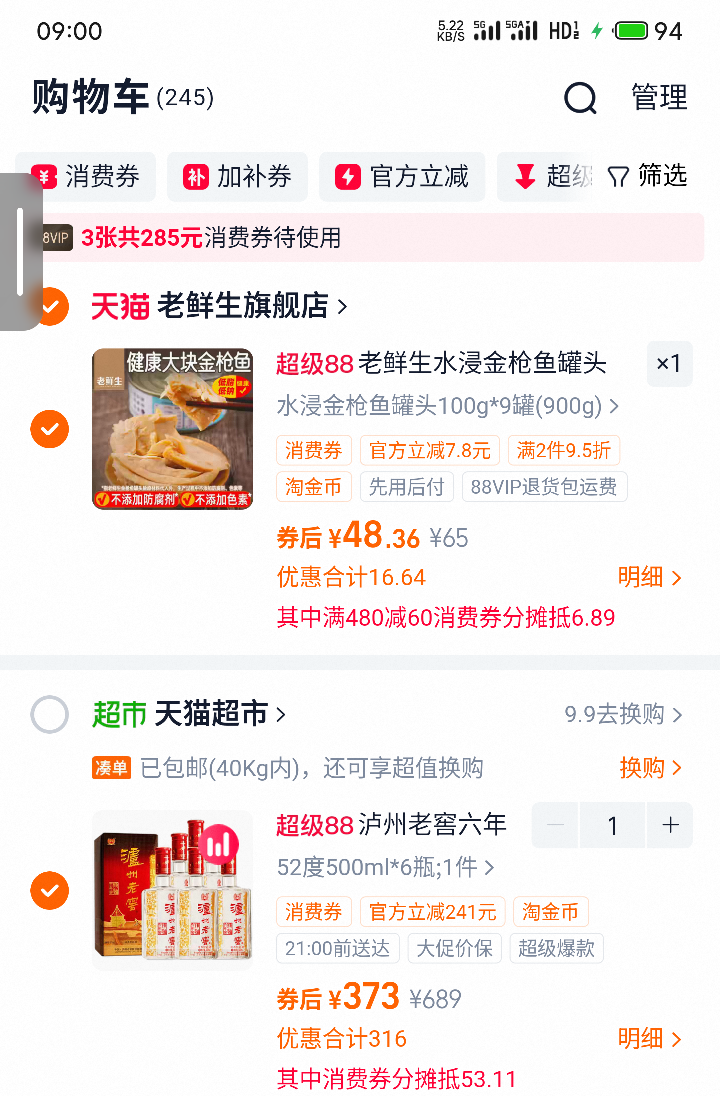Select the 官方立减 filter chip
720x1096 pixels.
pyautogui.click(x=402, y=177)
